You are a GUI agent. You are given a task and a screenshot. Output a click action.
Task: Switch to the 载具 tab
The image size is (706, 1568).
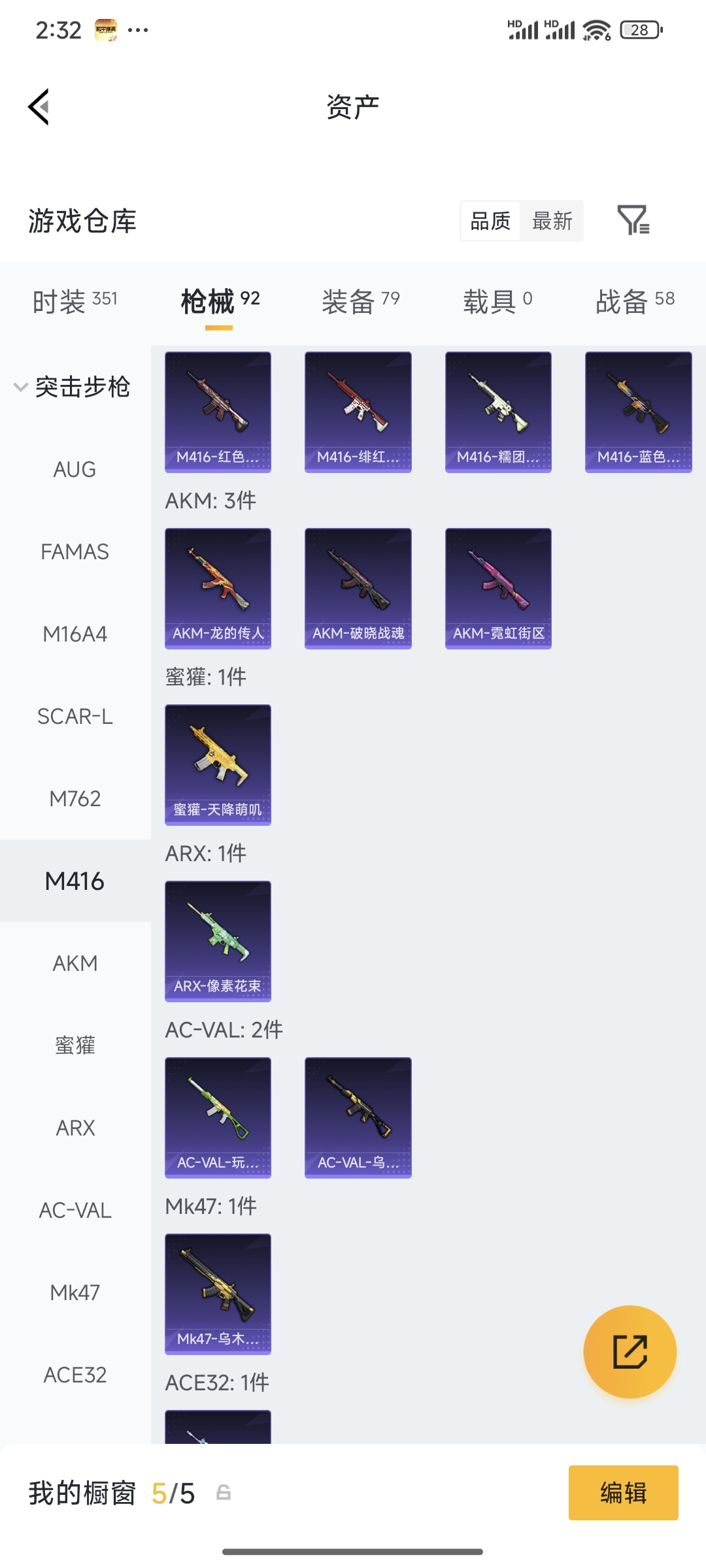tap(497, 301)
